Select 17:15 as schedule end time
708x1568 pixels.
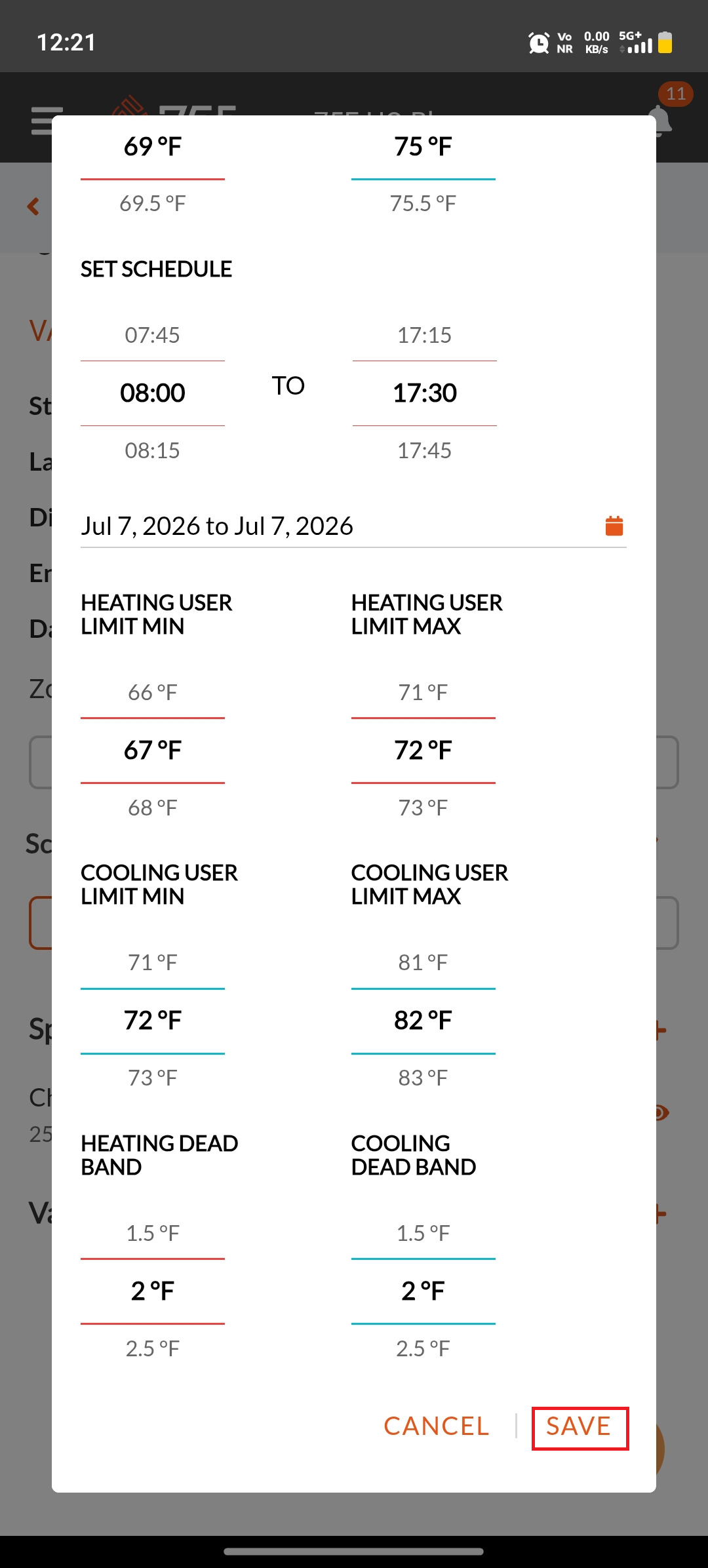click(424, 335)
